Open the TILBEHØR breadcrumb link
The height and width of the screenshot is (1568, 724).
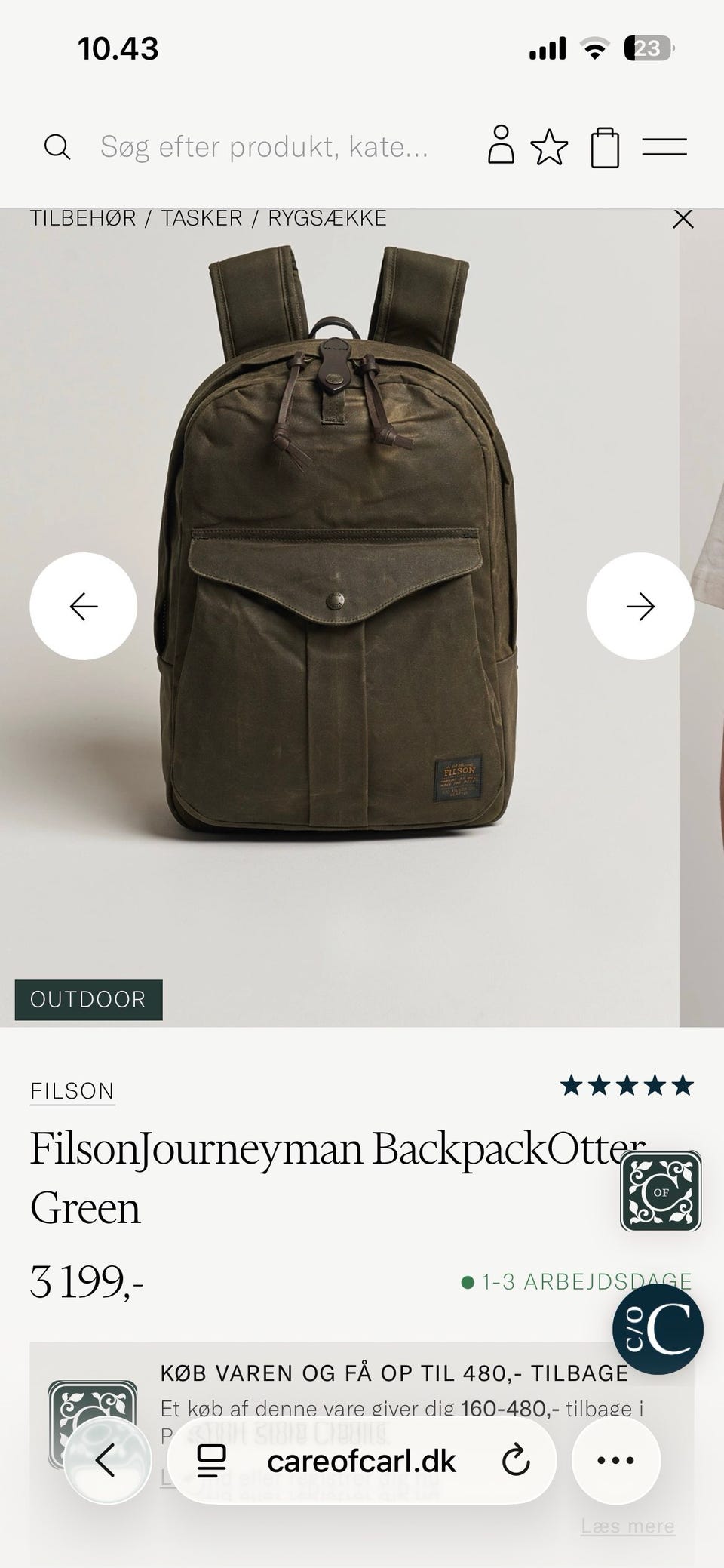coord(83,218)
